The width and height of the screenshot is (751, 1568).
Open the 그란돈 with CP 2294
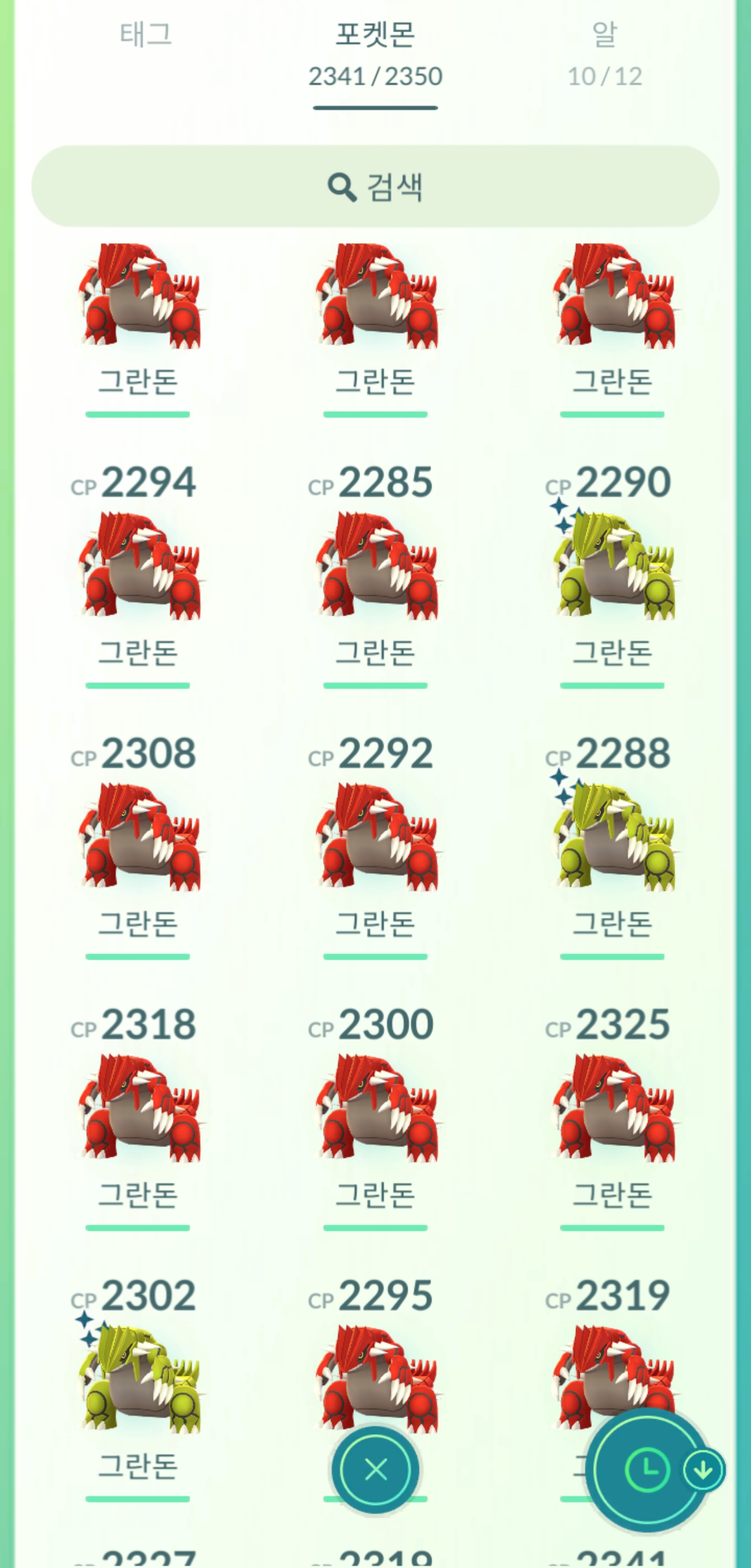coord(139,566)
